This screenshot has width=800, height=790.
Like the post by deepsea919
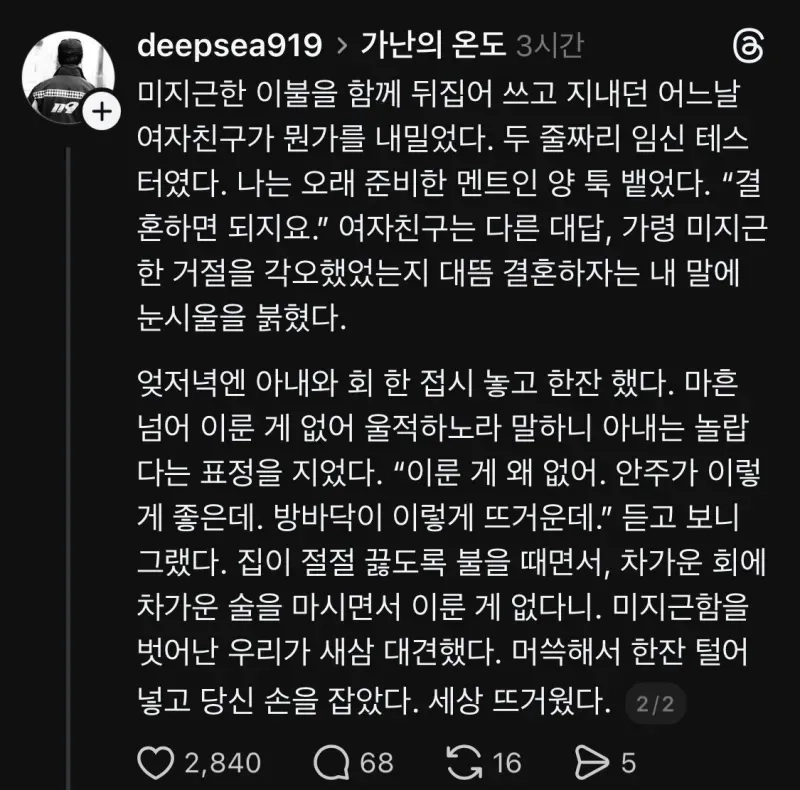coord(156,763)
